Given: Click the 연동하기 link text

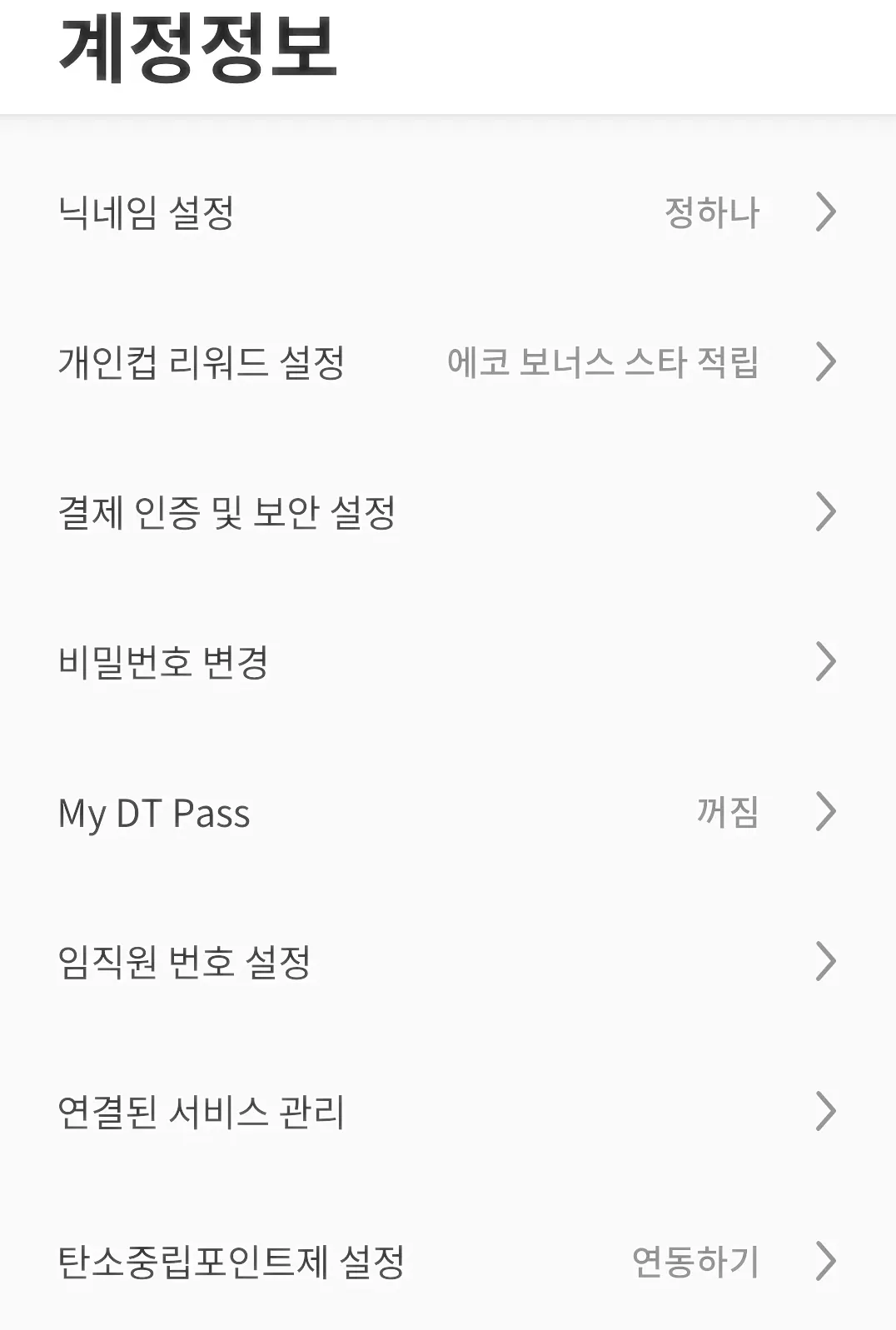Looking at the screenshot, I should 696,1260.
